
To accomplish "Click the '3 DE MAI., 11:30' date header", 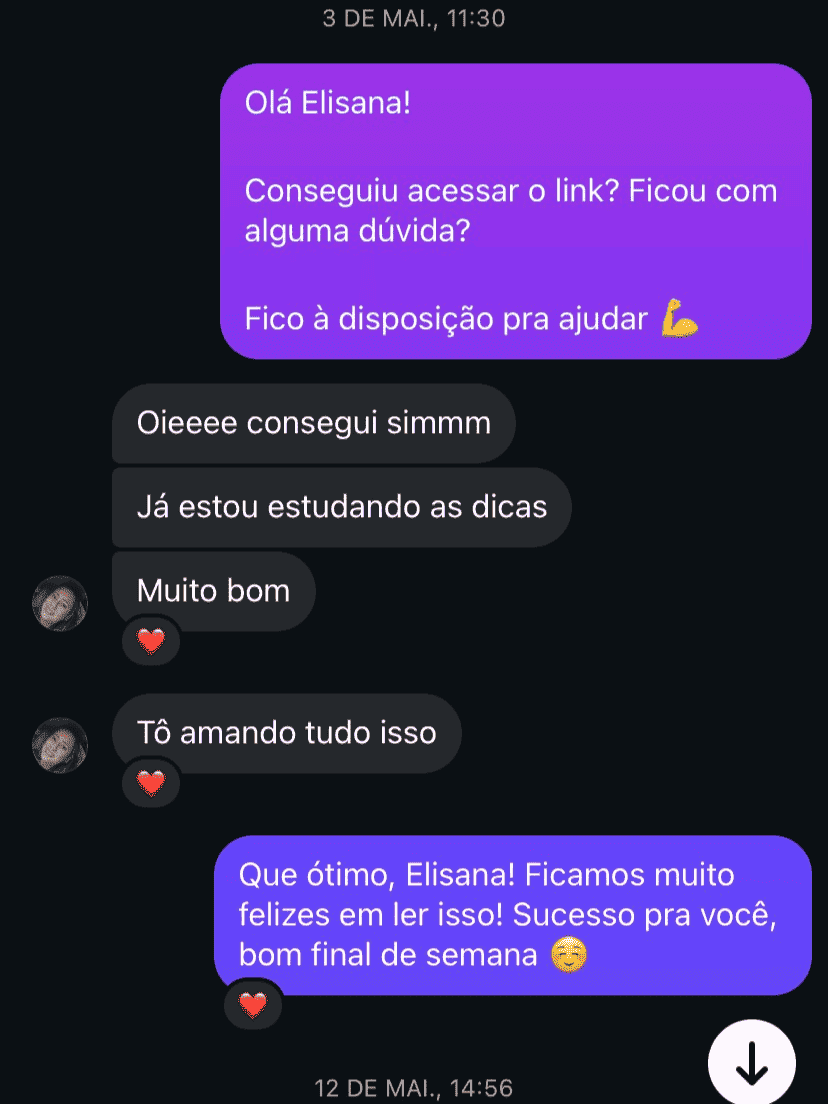I will [414, 17].
